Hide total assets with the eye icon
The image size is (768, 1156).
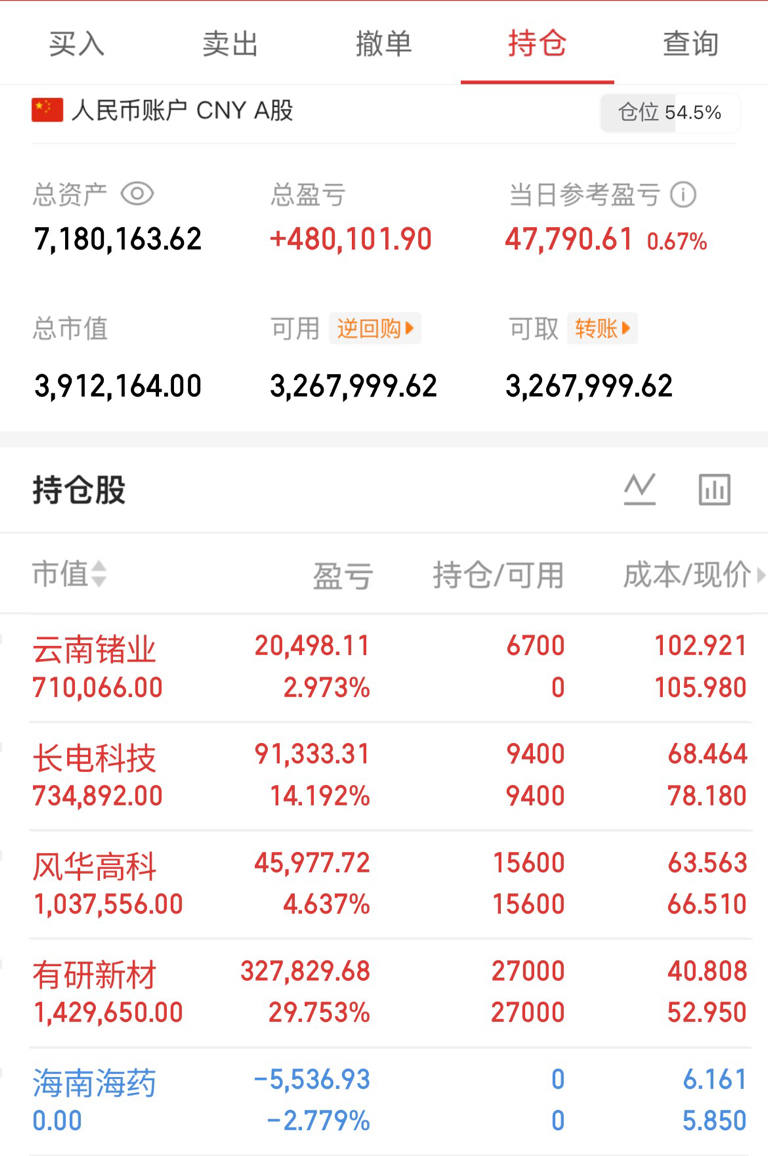pyautogui.click(x=137, y=195)
